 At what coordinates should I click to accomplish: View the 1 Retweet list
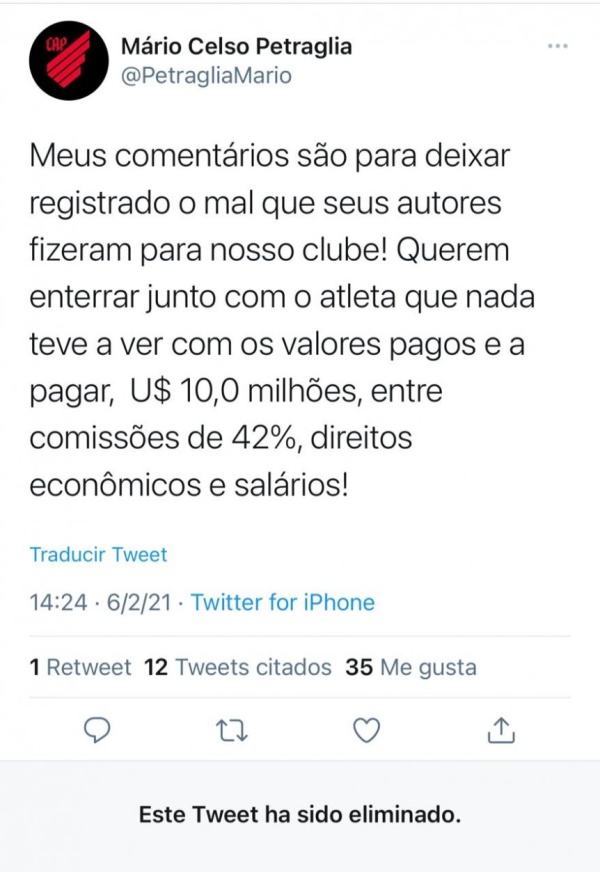[81, 667]
